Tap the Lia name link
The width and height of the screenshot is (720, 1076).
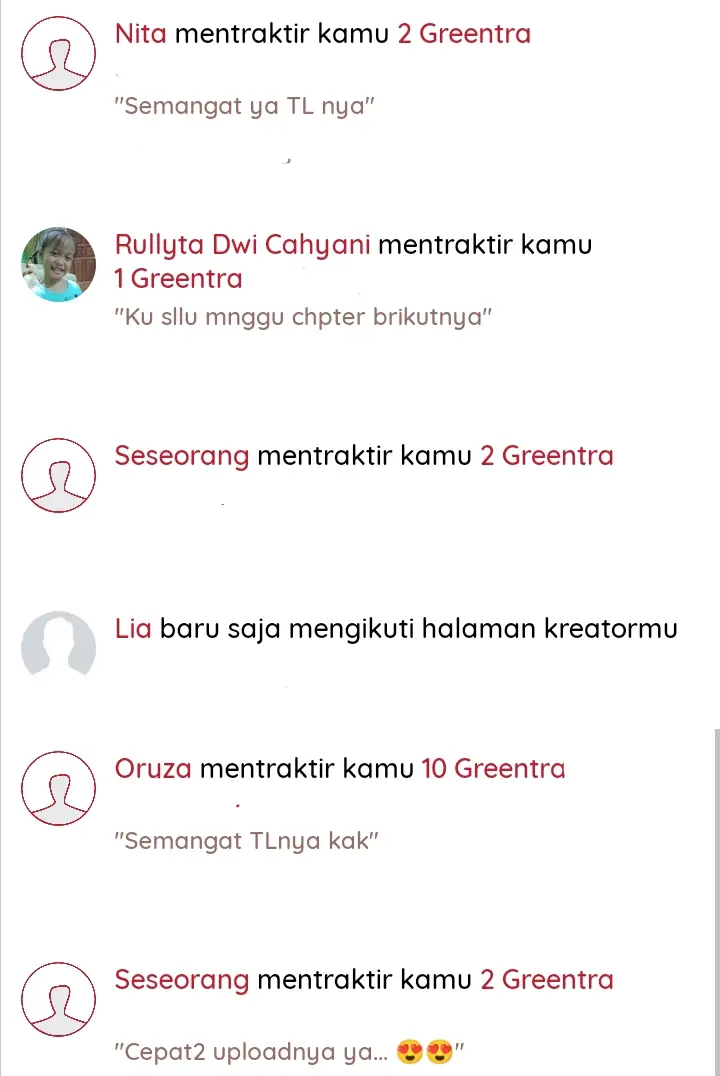tap(133, 629)
